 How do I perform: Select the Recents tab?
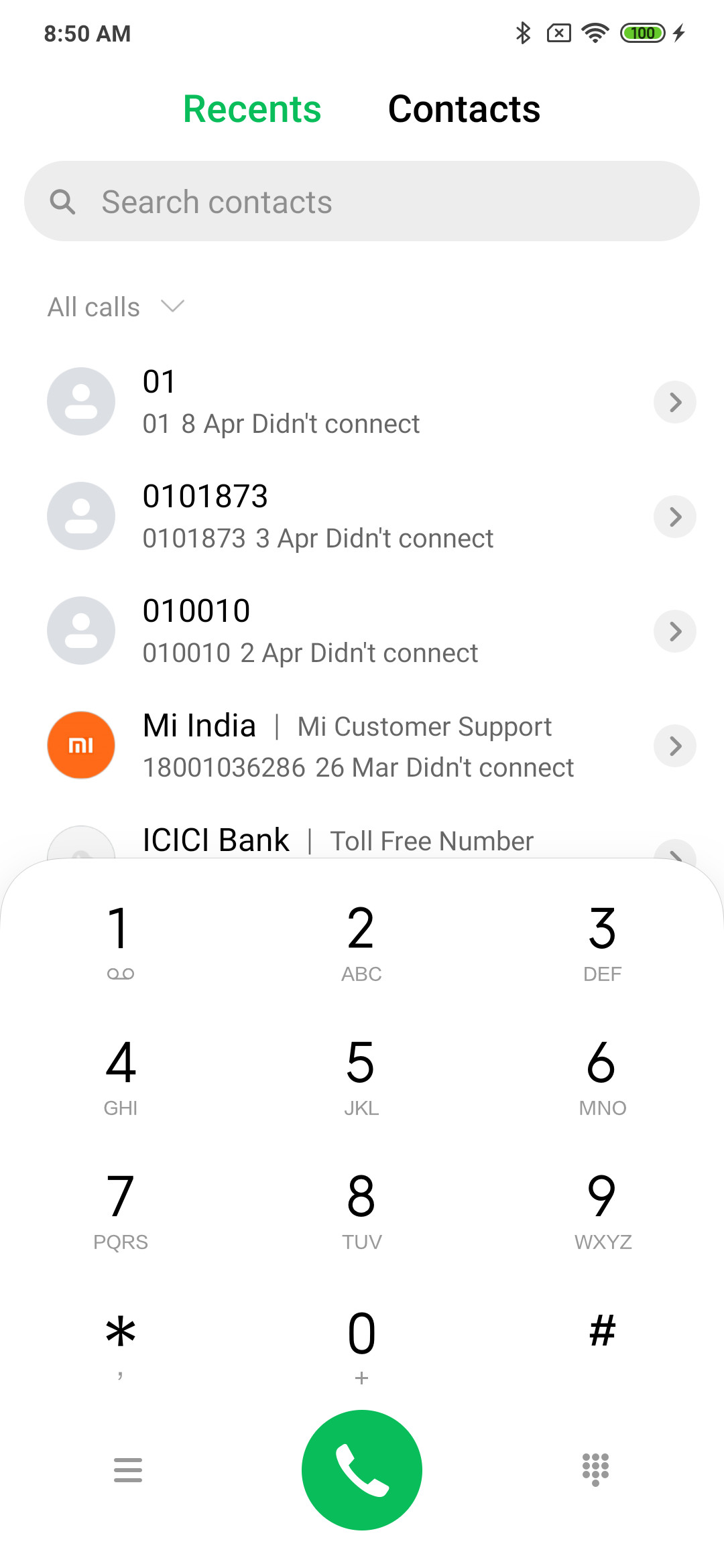point(252,109)
